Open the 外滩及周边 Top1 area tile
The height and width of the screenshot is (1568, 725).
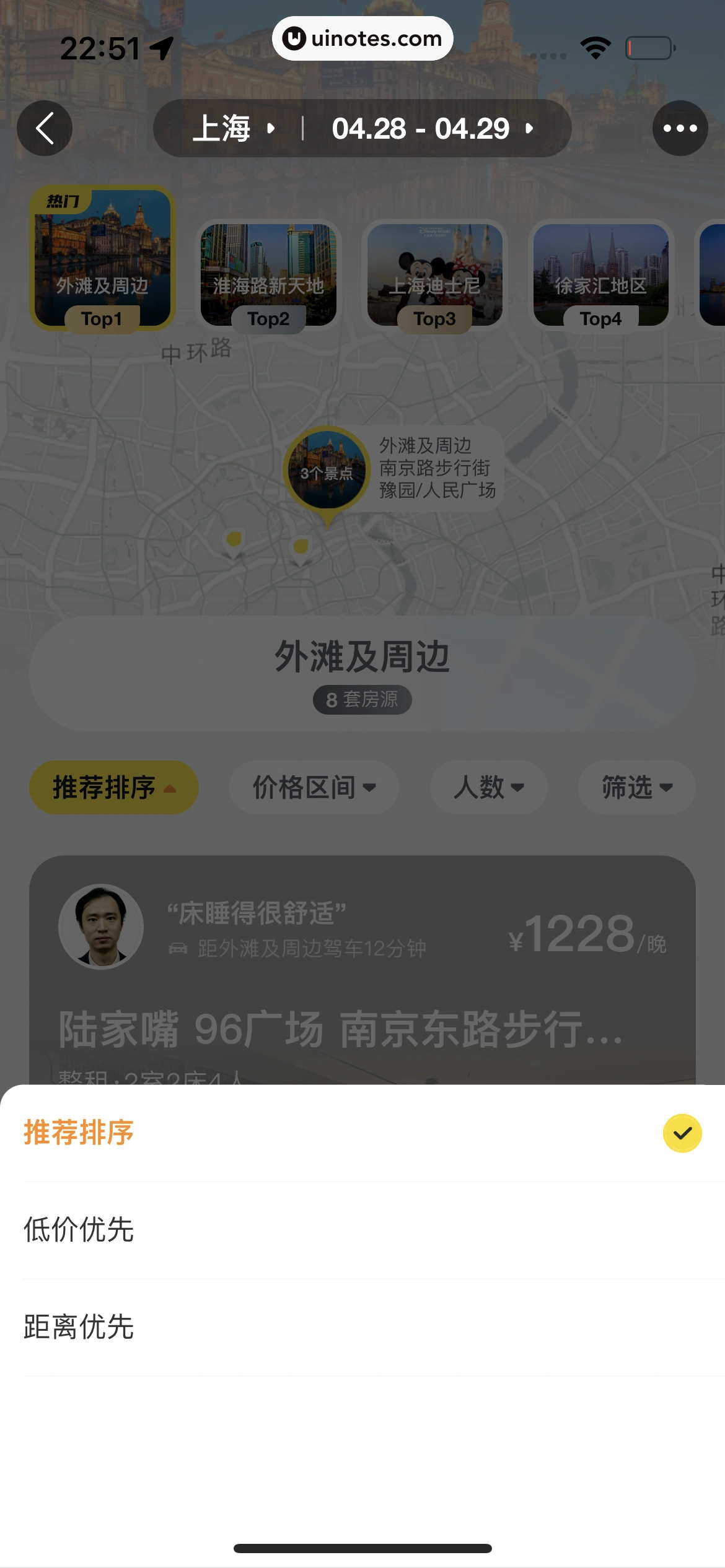click(x=102, y=258)
